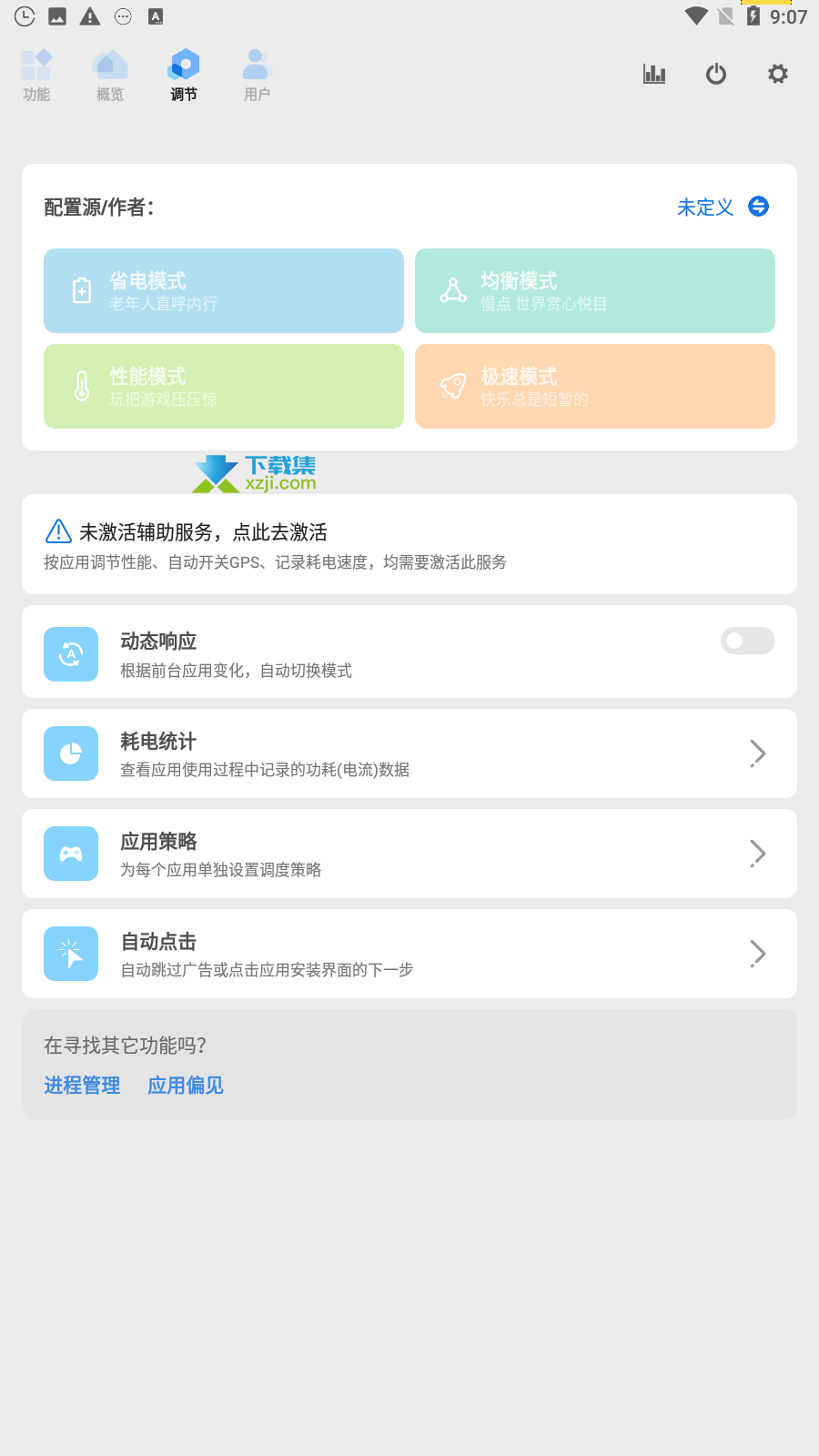This screenshot has height=1456, width=819.
Task: Tap the power icon in the toolbar
Action: point(716,74)
